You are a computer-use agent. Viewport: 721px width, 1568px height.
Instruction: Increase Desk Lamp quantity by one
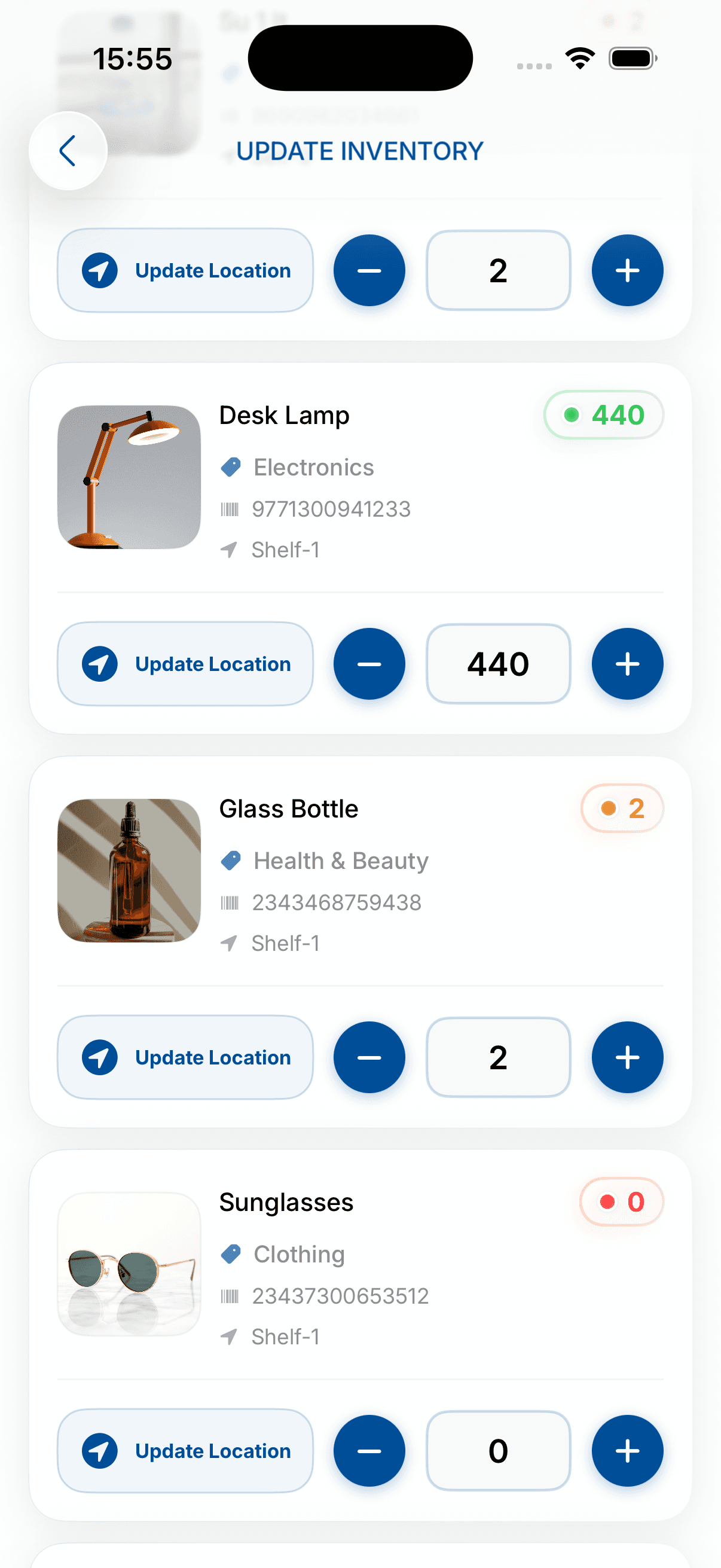[x=627, y=663]
